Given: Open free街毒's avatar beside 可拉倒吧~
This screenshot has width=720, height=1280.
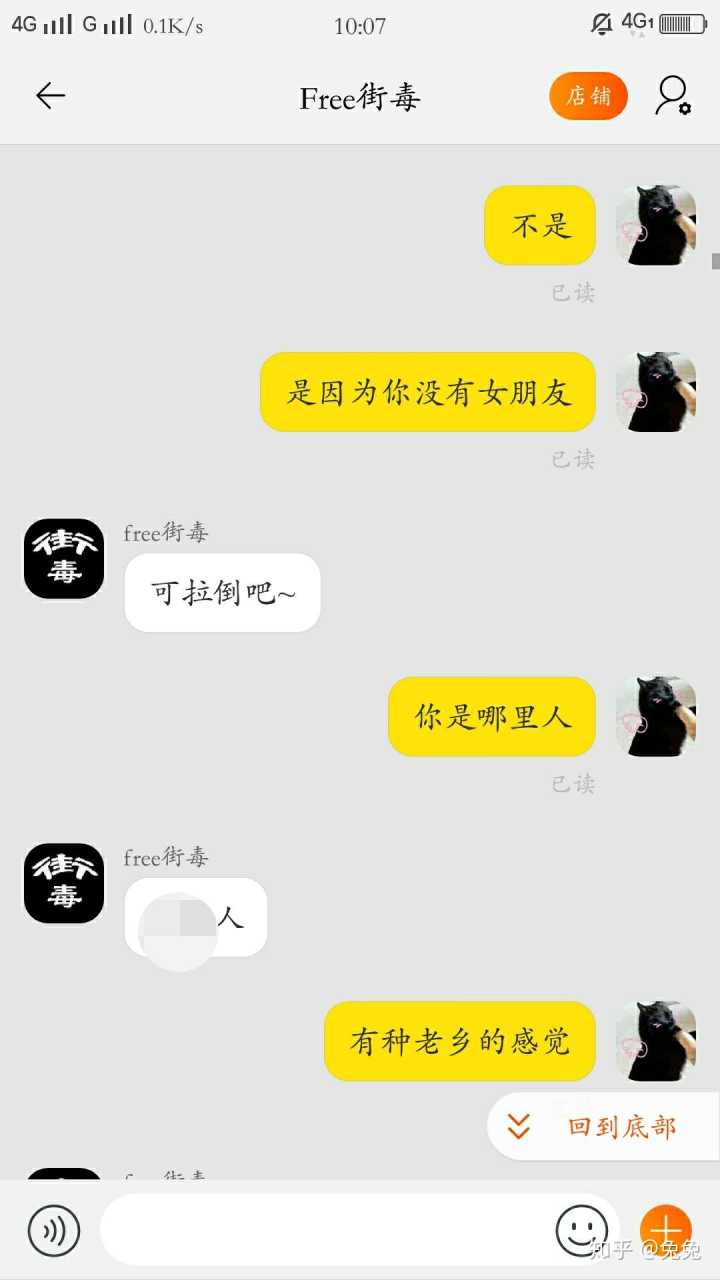Looking at the screenshot, I should [64, 559].
